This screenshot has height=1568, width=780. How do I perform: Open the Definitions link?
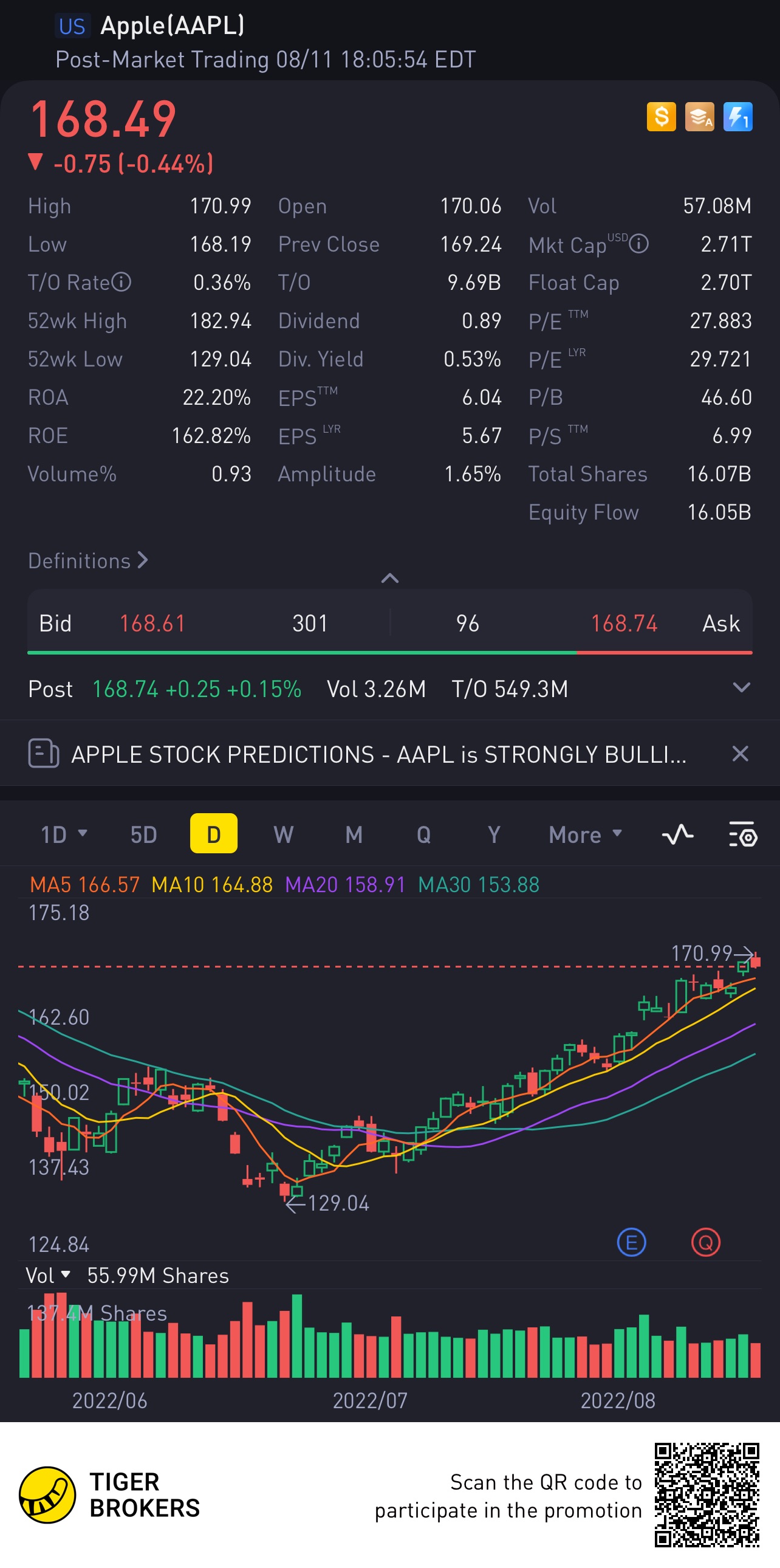click(88, 560)
